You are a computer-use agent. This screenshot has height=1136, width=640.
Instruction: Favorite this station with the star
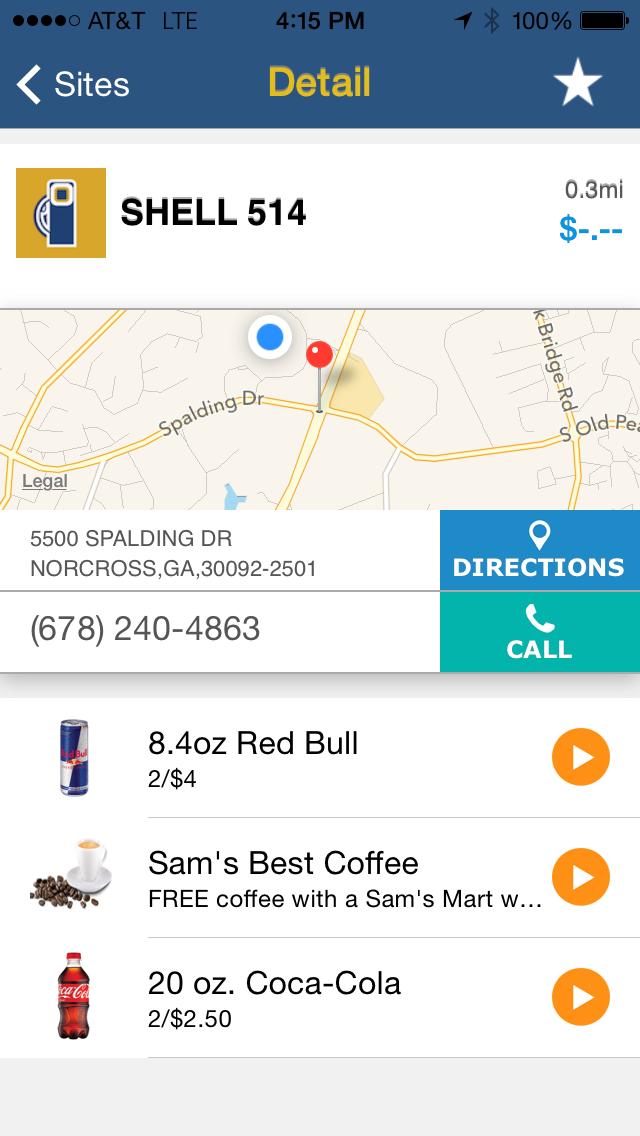coord(578,84)
